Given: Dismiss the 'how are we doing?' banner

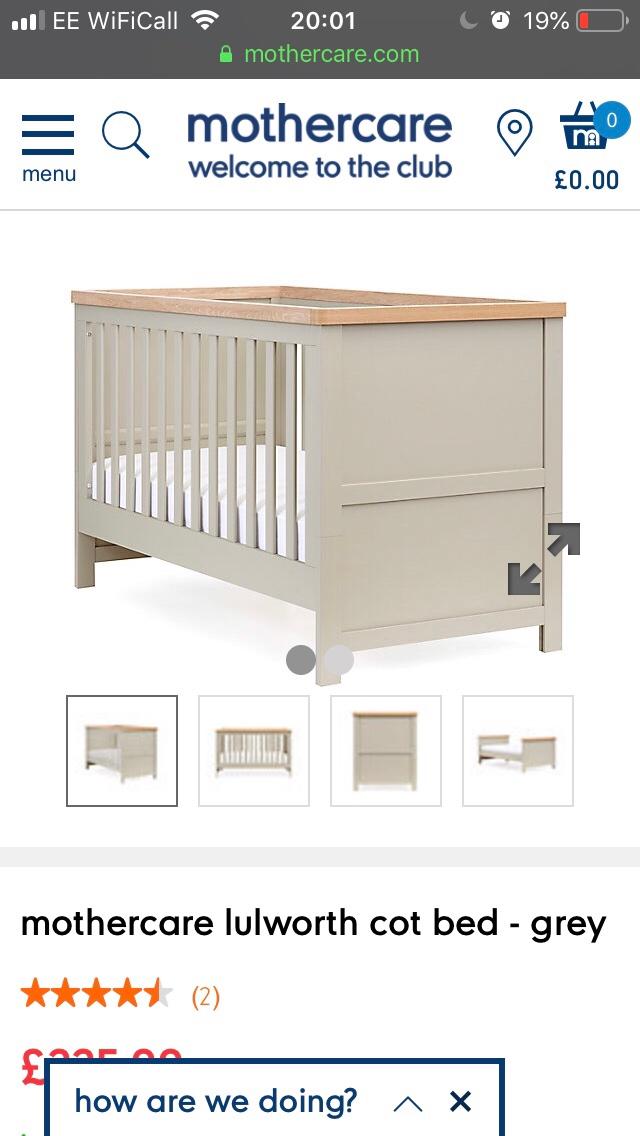Looking at the screenshot, I should pyautogui.click(x=460, y=1102).
